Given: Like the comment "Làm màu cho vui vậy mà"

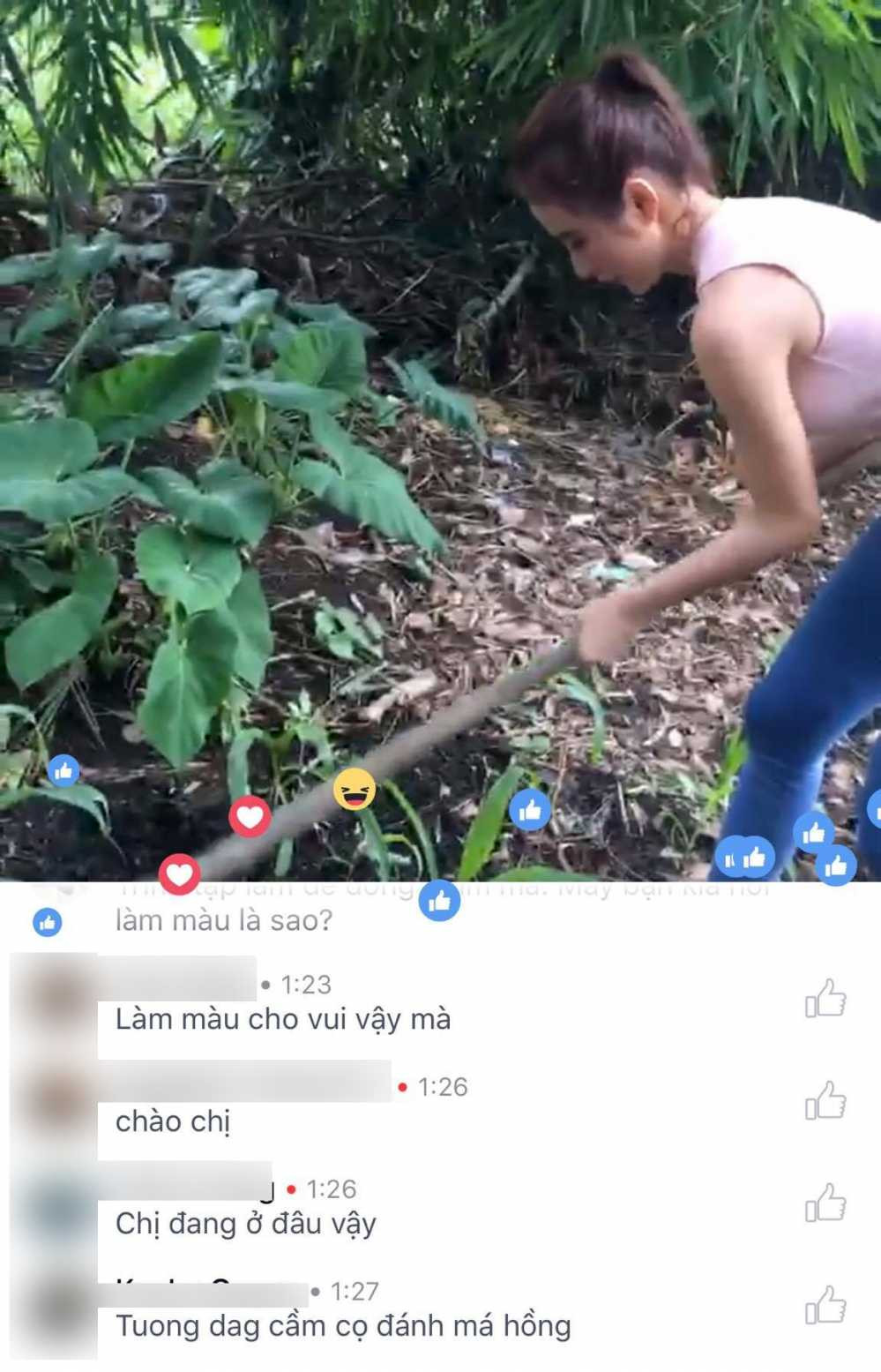Looking at the screenshot, I should click(x=827, y=997).
